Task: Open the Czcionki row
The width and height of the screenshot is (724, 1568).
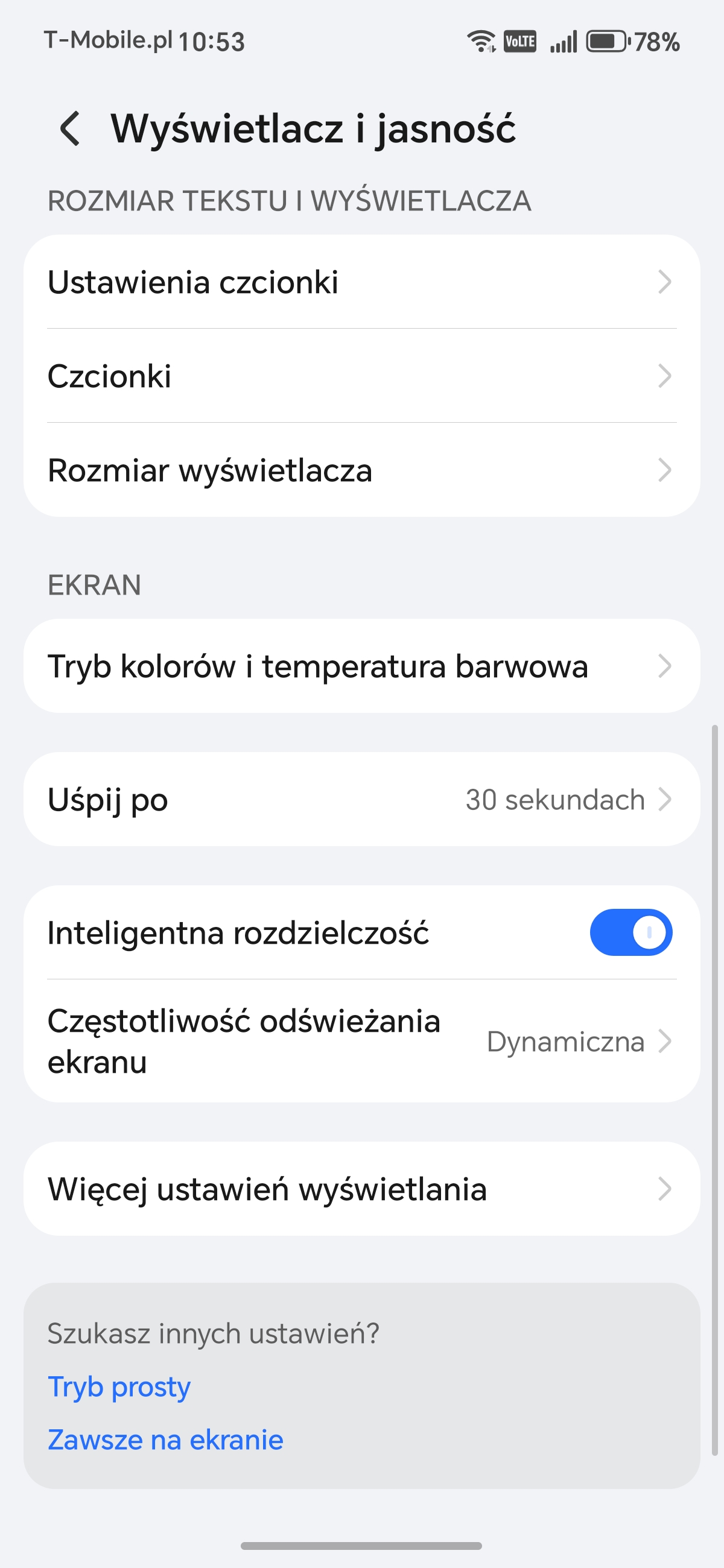Action: coord(361,376)
